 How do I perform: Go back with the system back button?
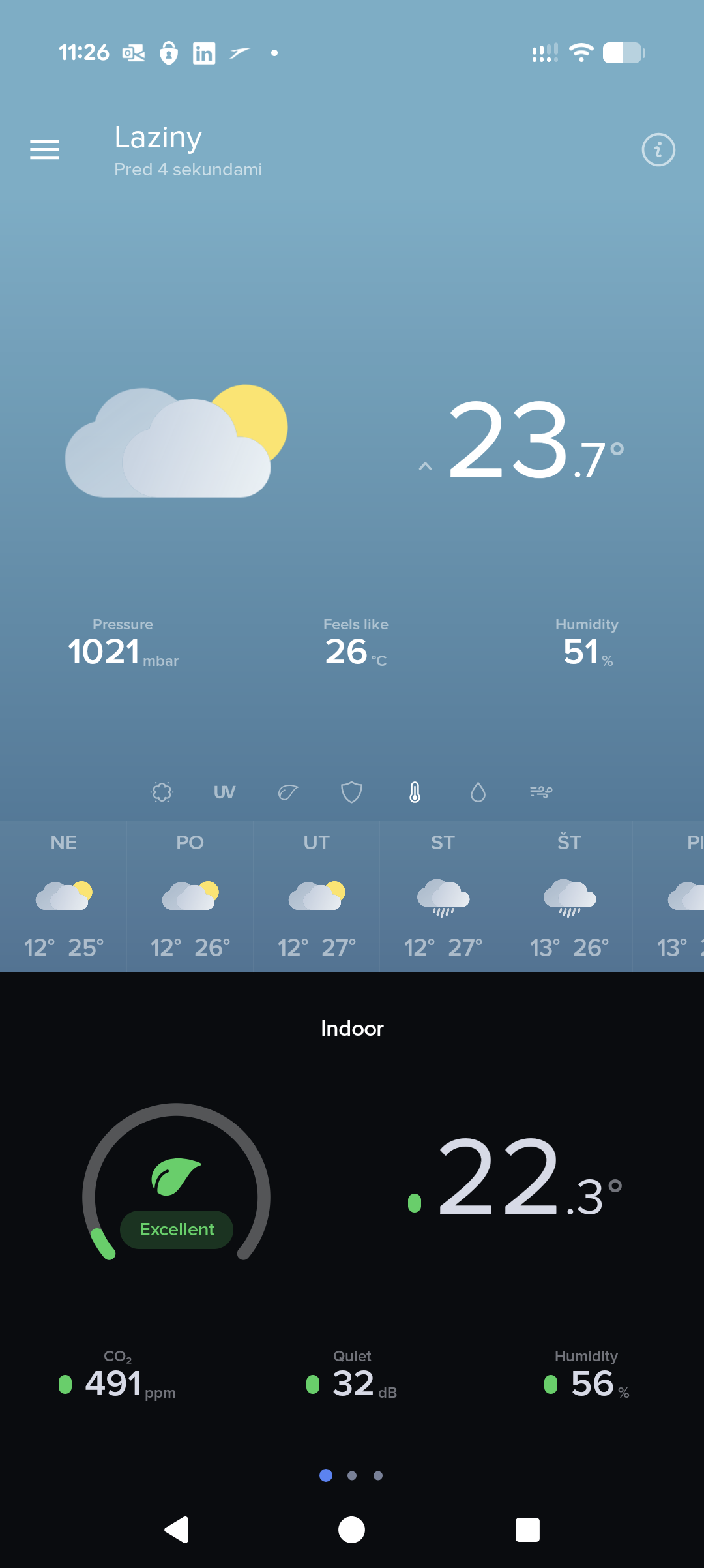coord(177,1530)
